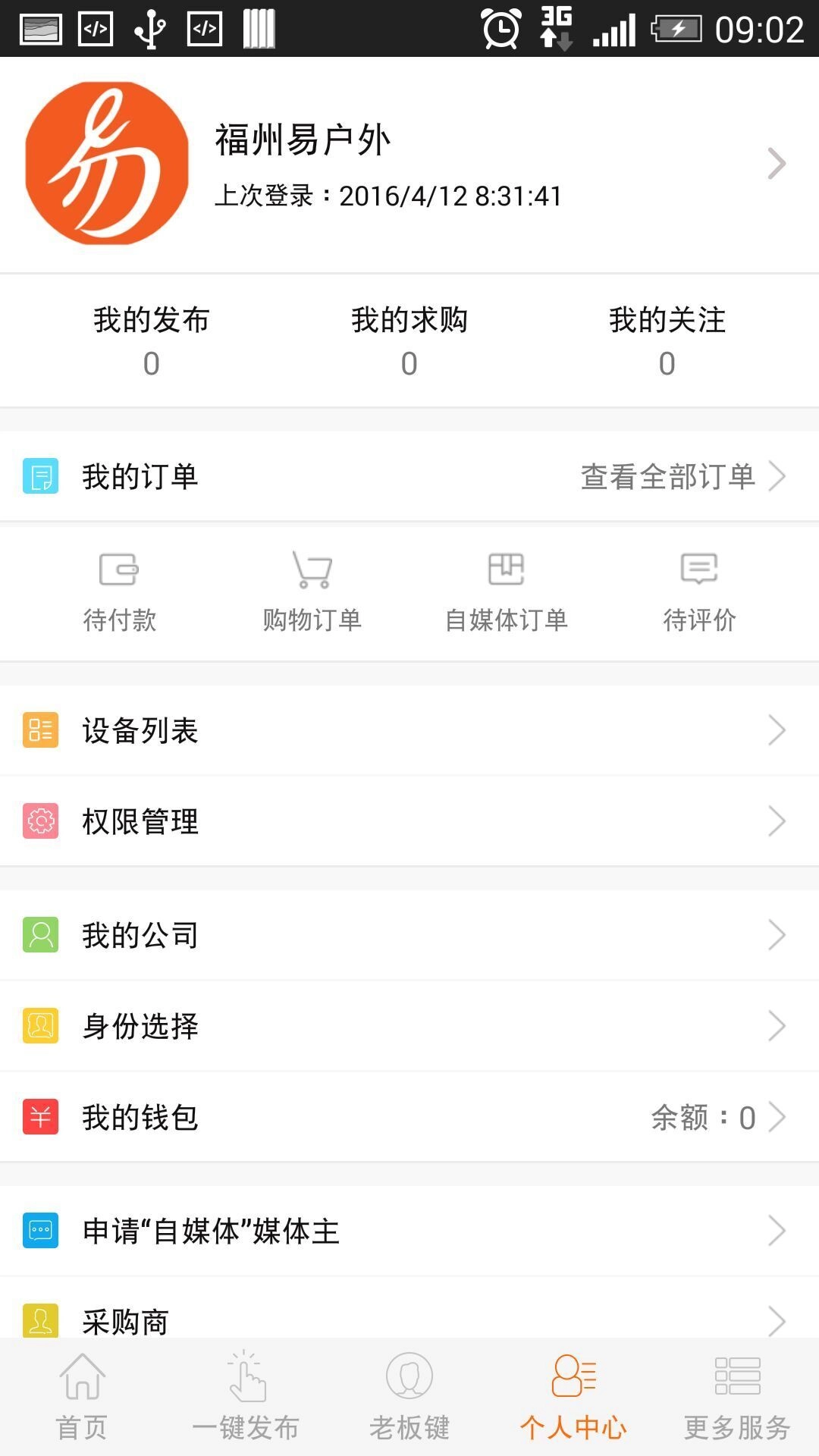
Task: Open 我的求购 list
Action: [x=409, y=340]
